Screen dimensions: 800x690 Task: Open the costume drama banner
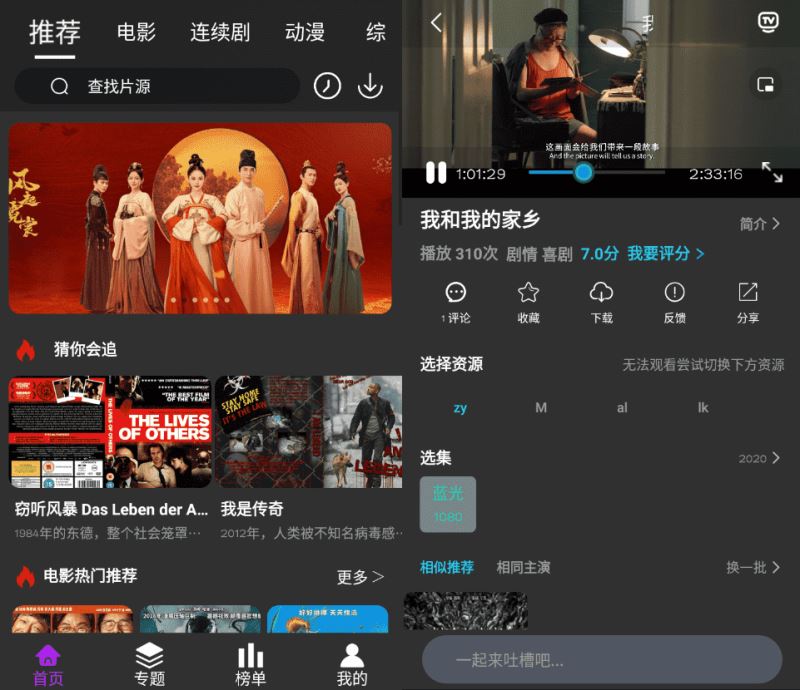[x=200, y=218]
